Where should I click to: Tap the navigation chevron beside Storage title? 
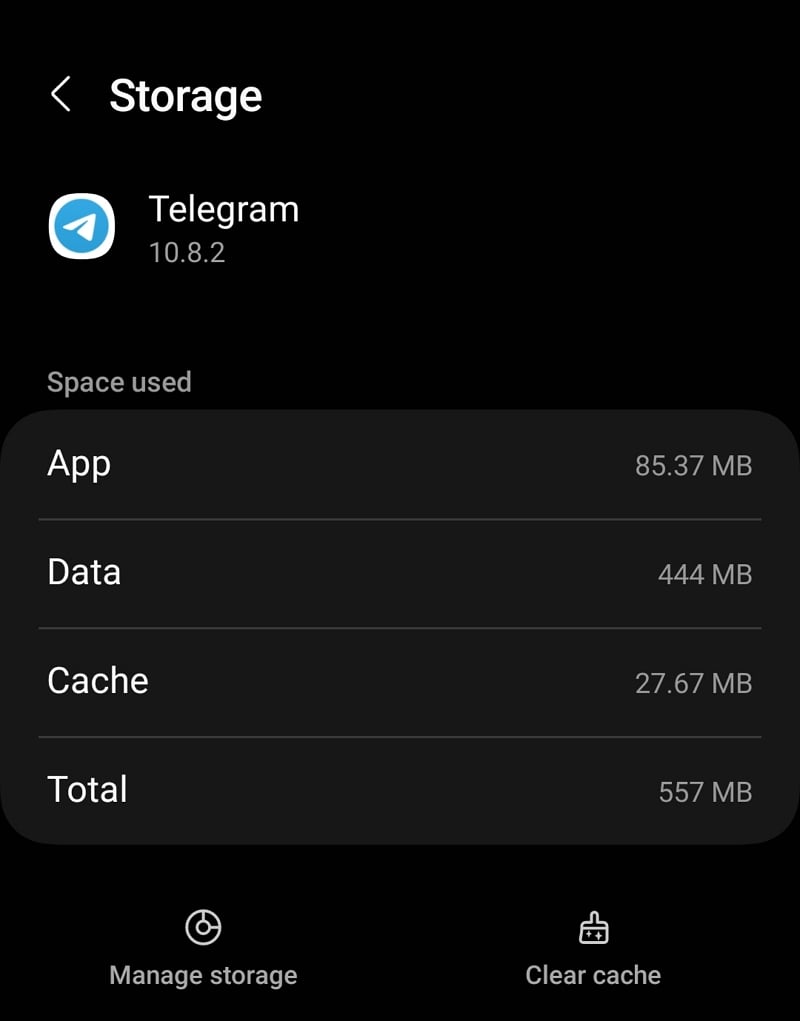(x=61, y=94)
